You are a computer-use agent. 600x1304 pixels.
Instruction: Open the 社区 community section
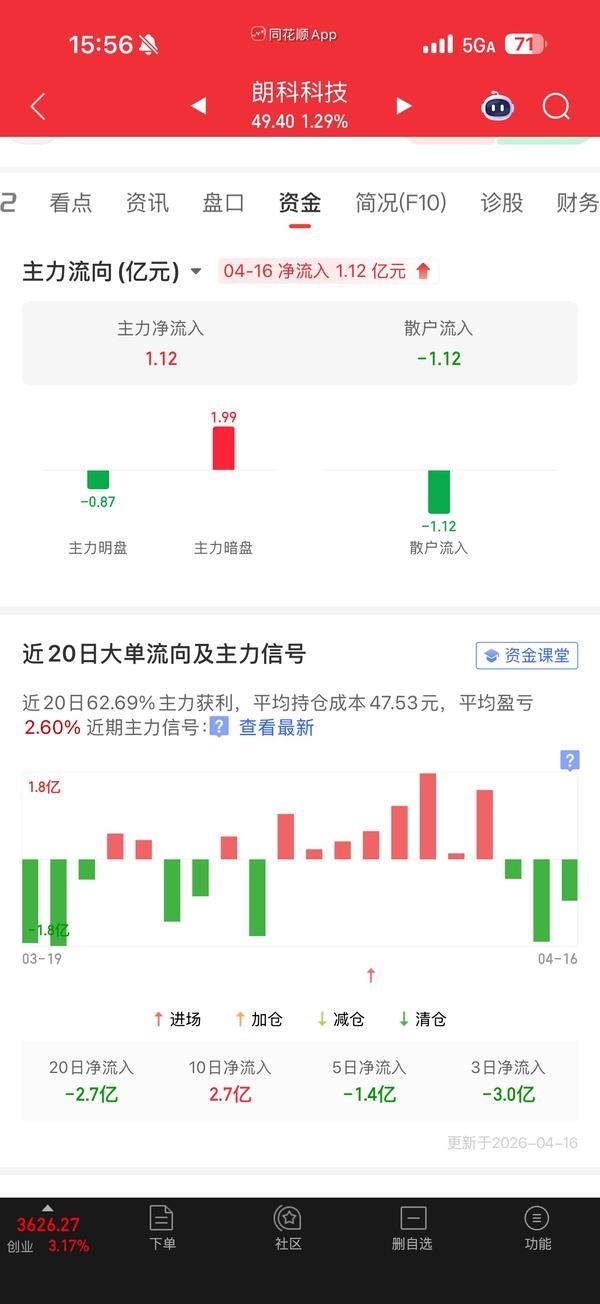point(288,1229)
